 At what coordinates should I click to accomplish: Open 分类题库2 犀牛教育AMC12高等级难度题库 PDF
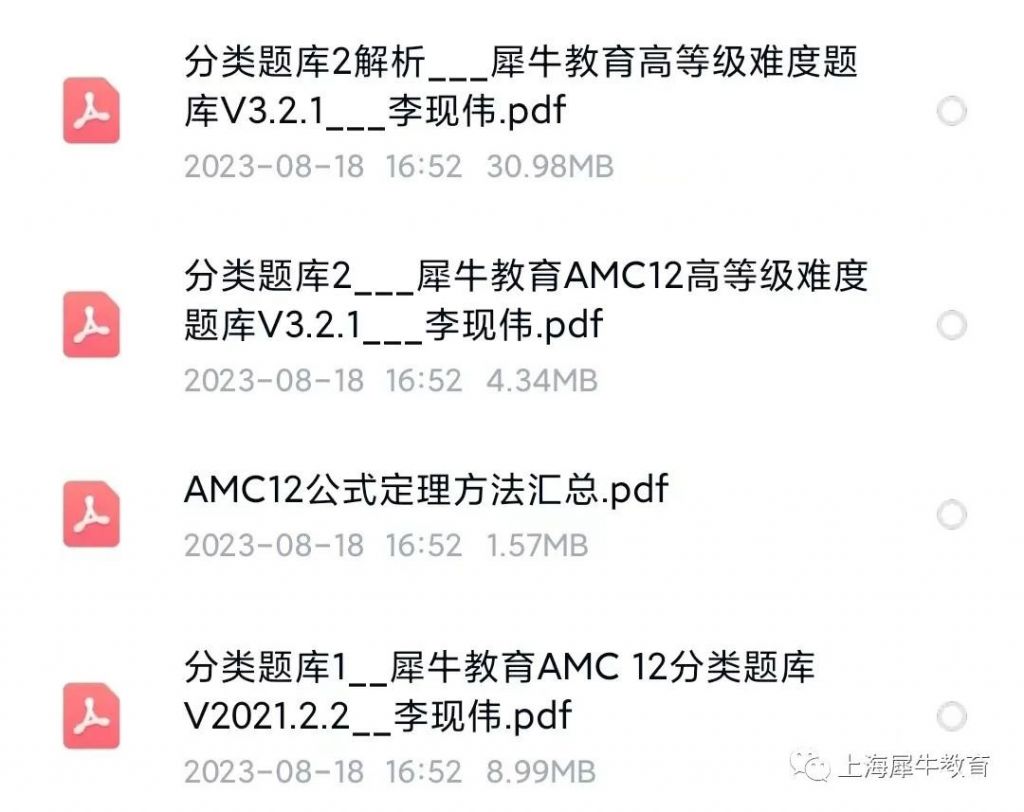coord(525,300)
